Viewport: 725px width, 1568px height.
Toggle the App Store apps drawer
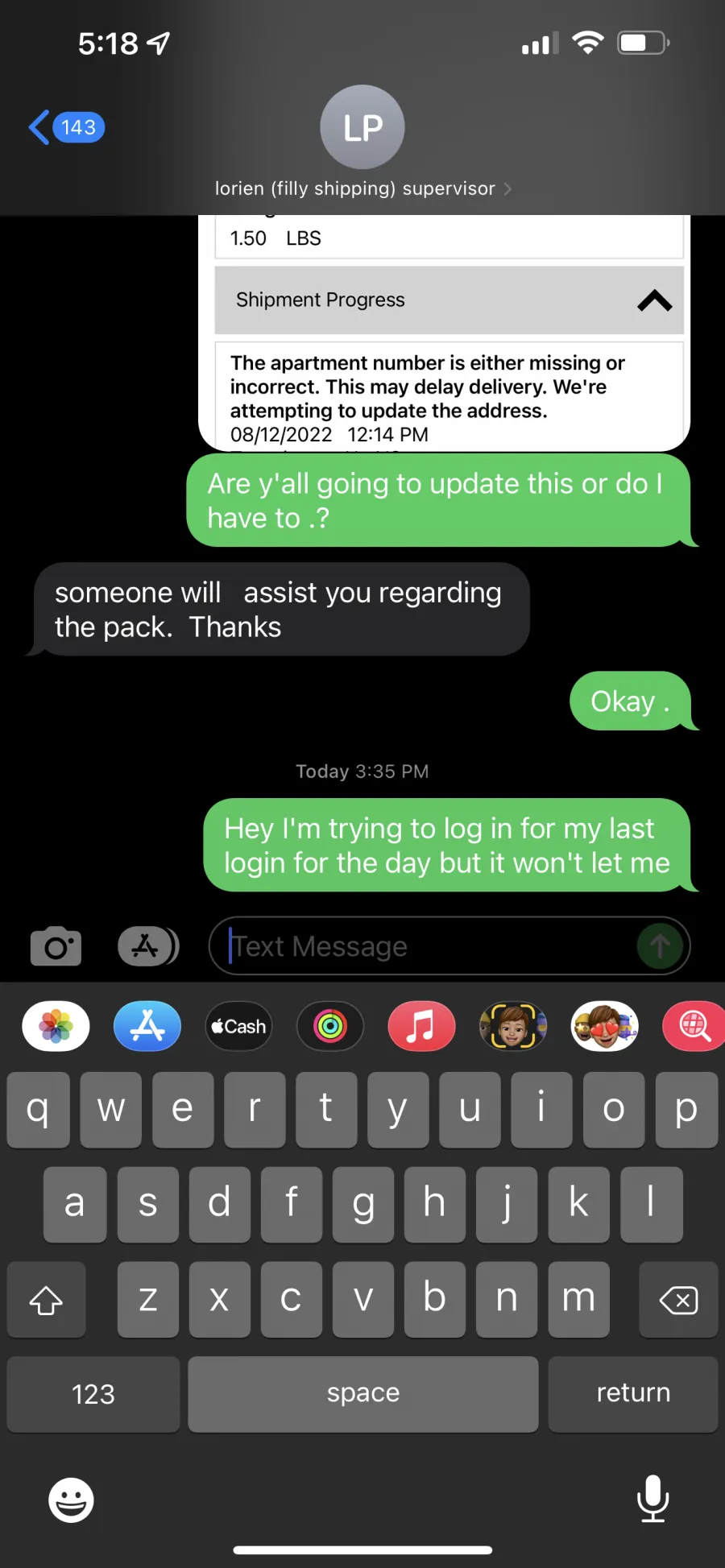click(148, 945)
